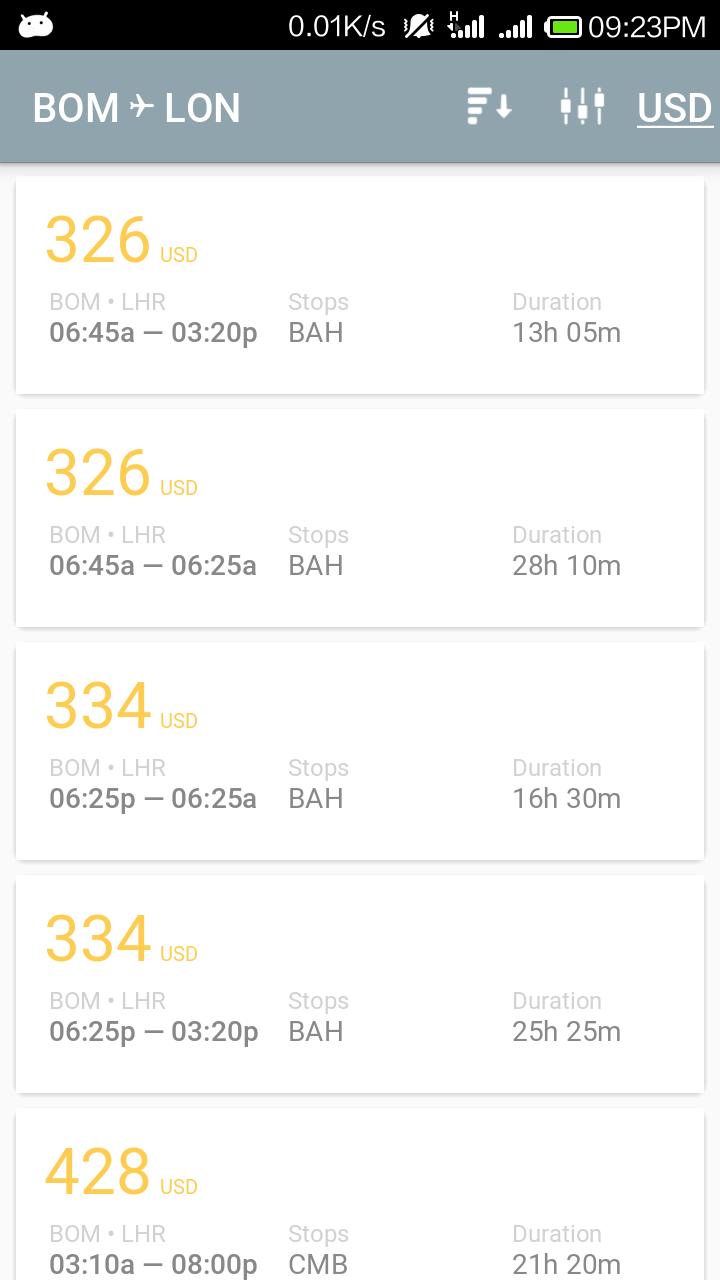The height and width of the screenshot is (1280, 720).
Task: Change currency by tapping USD
Action: click(674, 107)
